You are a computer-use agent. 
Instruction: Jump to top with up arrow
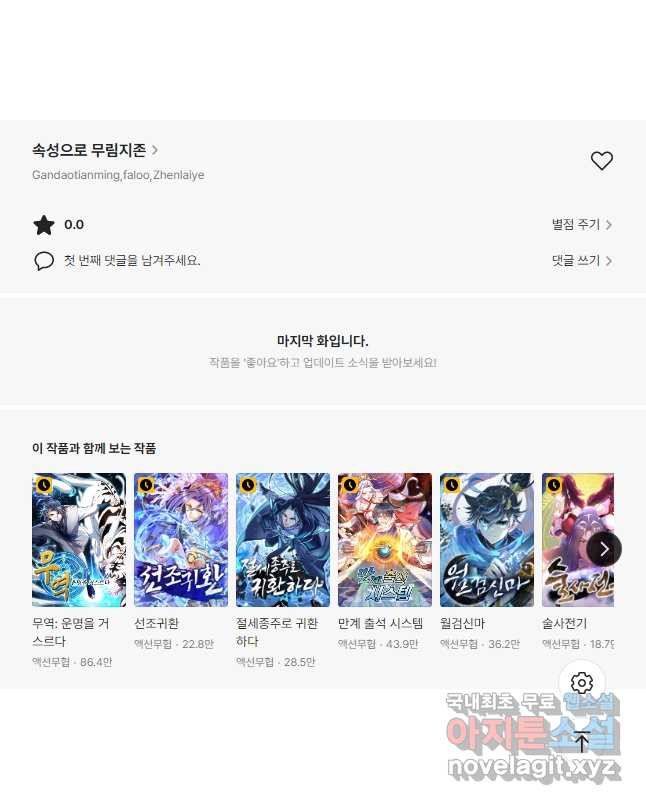click(582, 741)
